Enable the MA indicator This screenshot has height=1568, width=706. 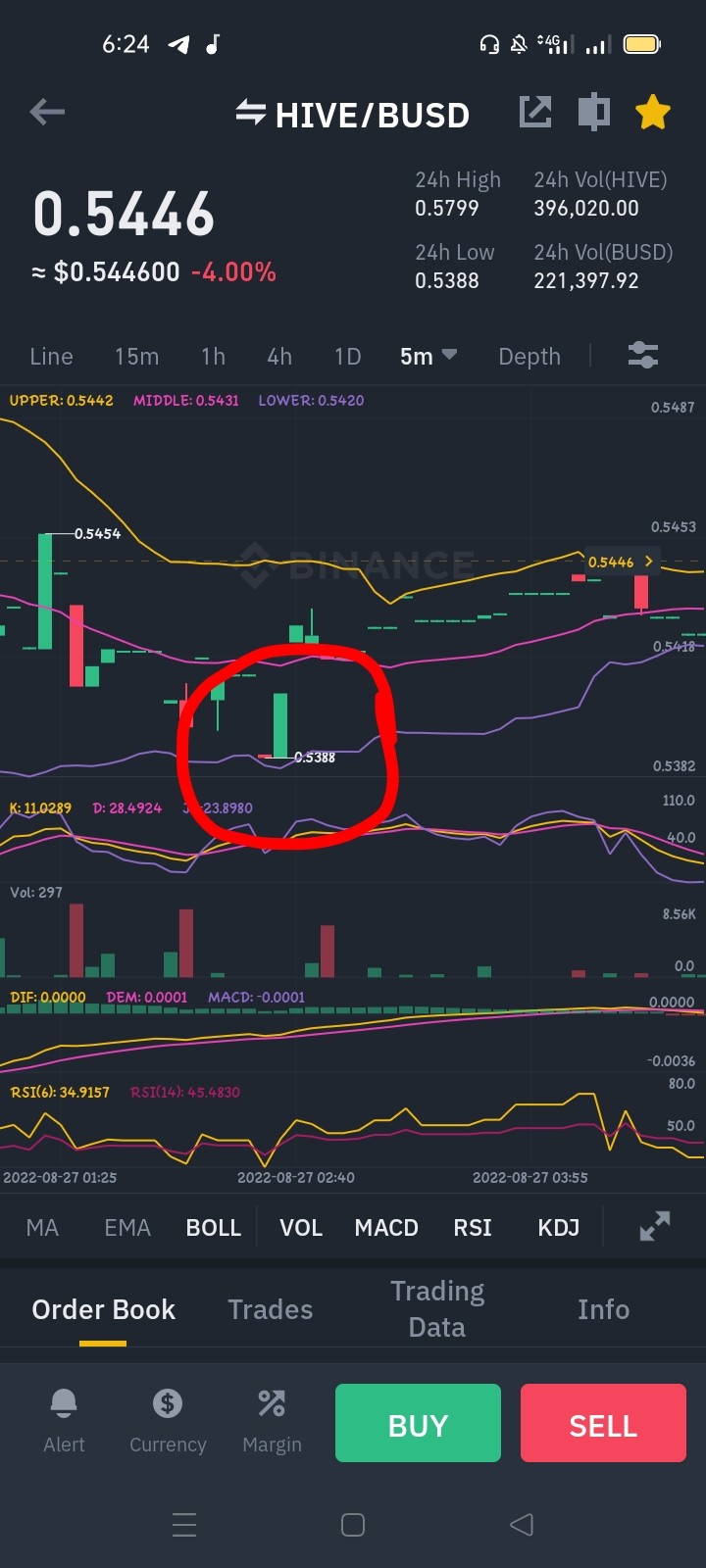point(42,1228)
